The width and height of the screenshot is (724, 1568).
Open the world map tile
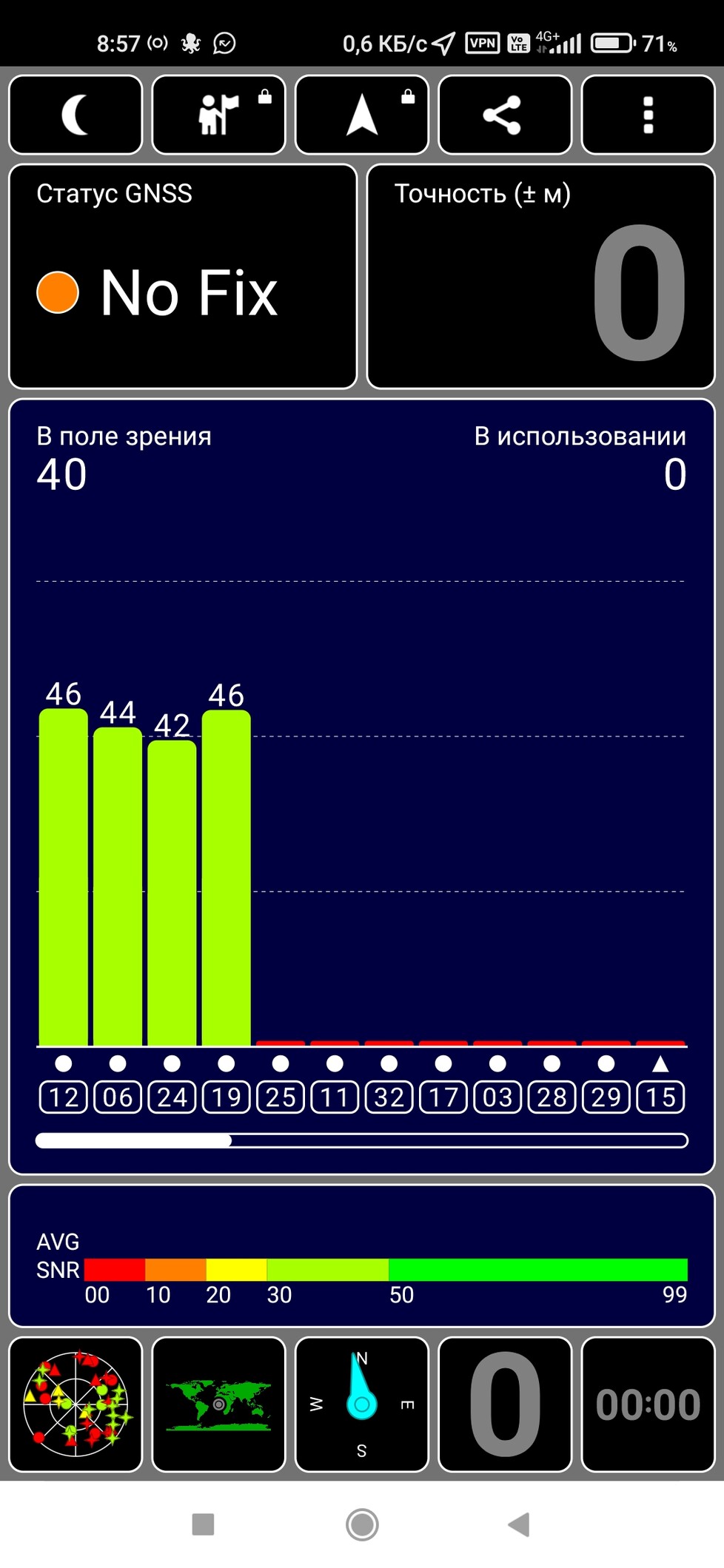point(218,1404)
